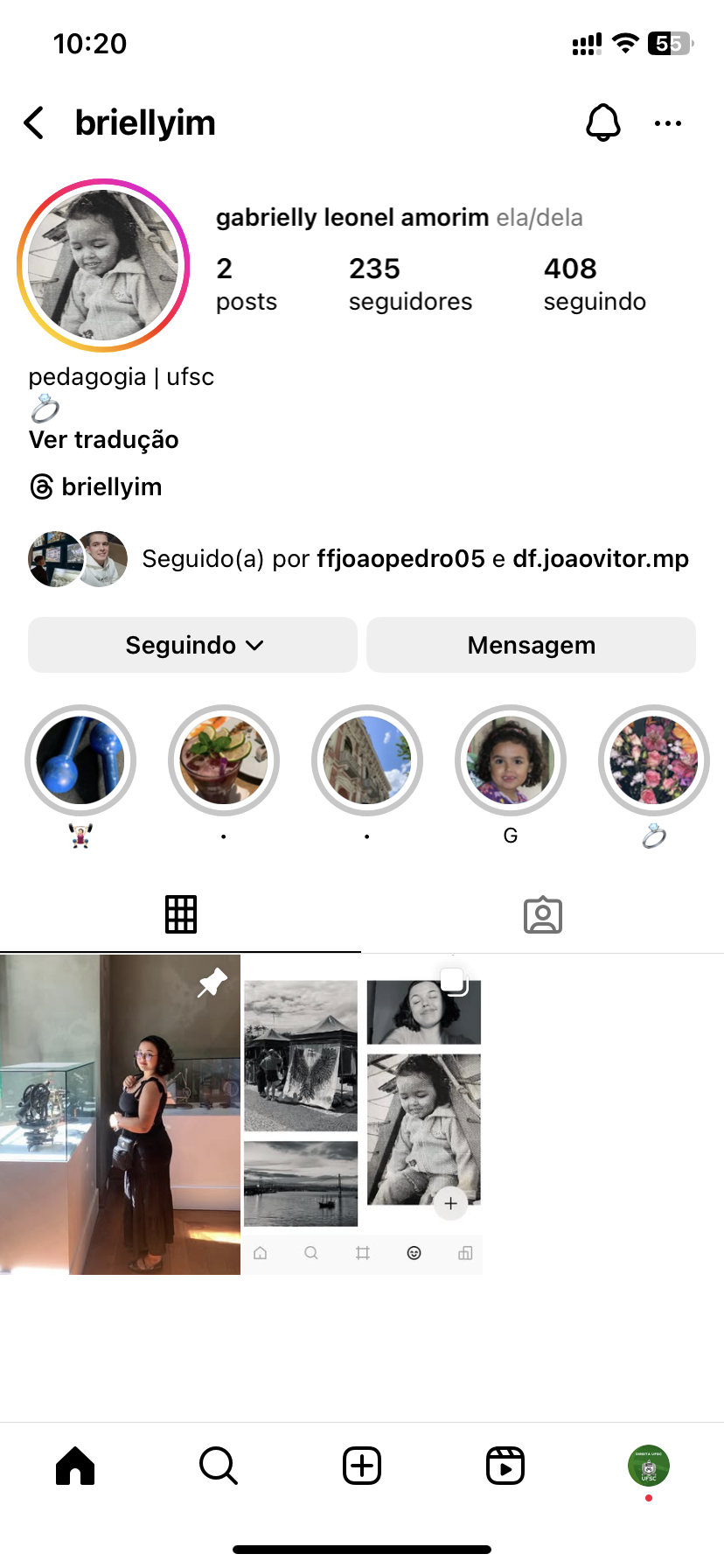Go to the Home feed tab
The width and height of the screenshot is (724, 1568).
75,1466
